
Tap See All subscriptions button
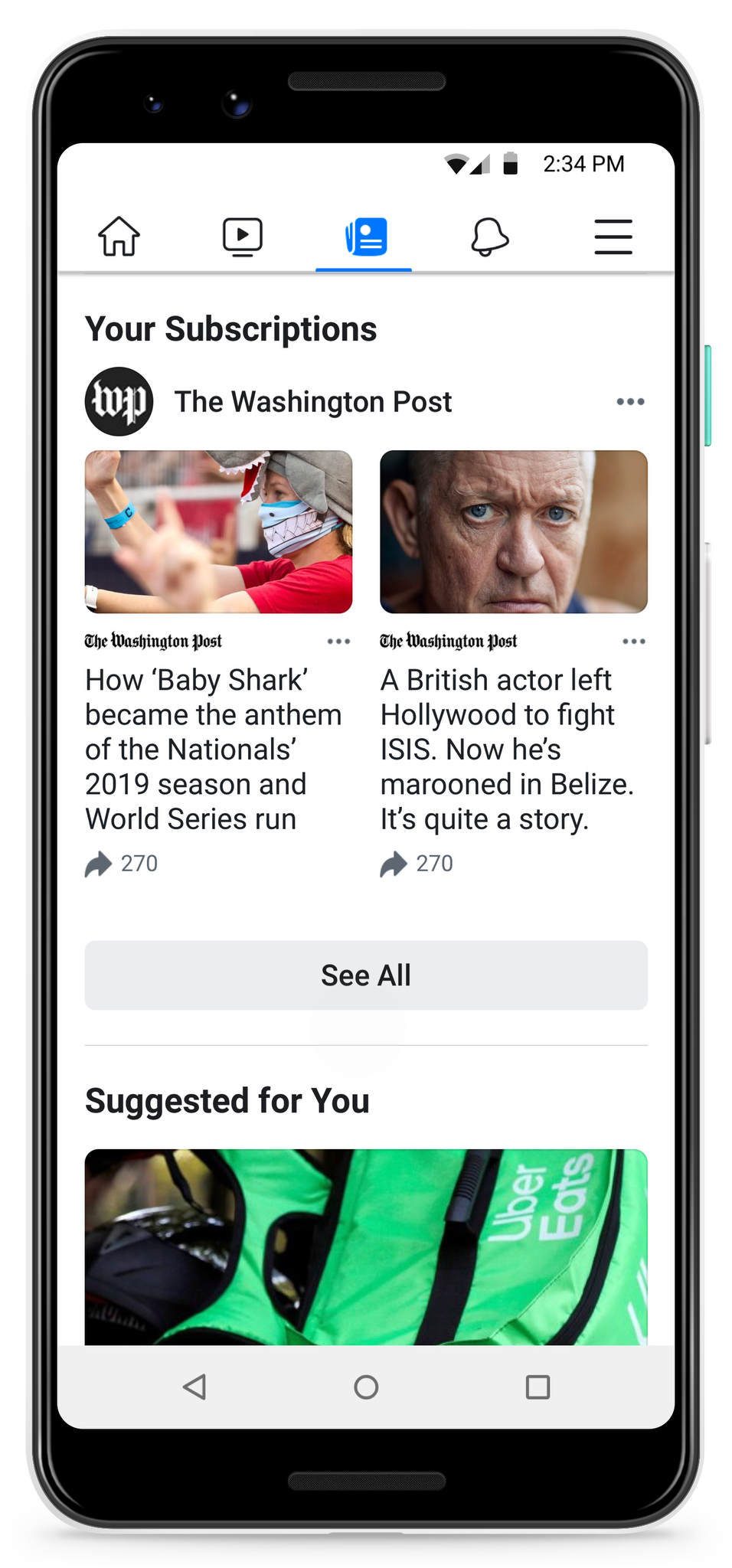366,975
